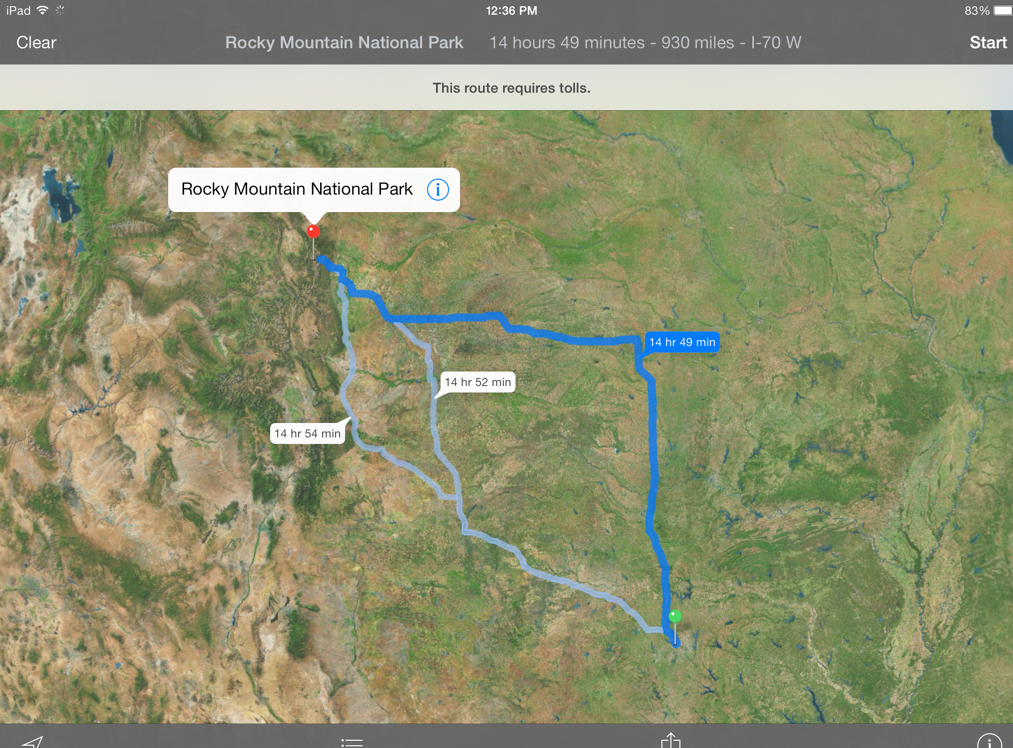
Task: Select the 14 hr 52 min alternate route
Action: [477, 382]
